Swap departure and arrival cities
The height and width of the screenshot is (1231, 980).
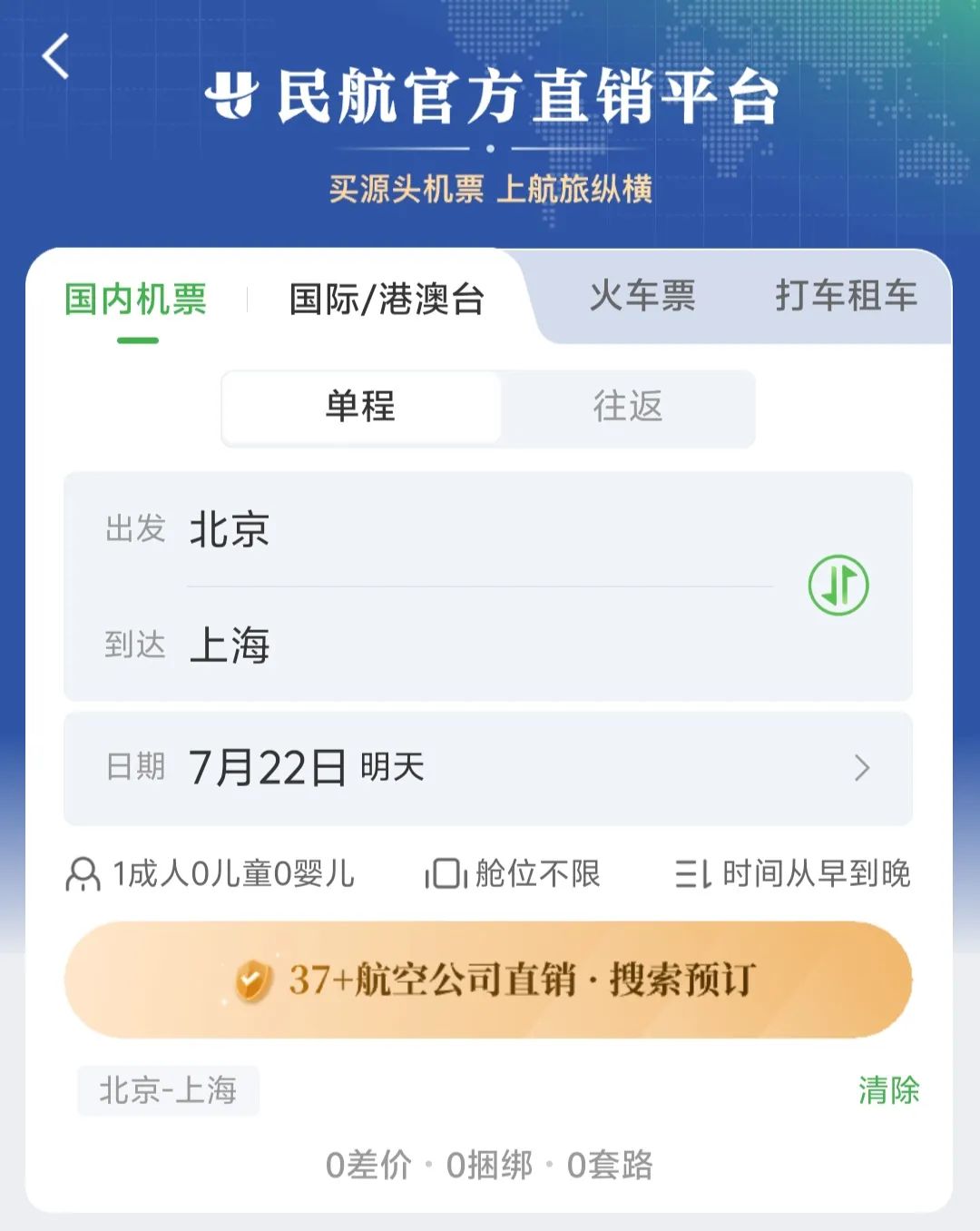[x=838, y=586]
